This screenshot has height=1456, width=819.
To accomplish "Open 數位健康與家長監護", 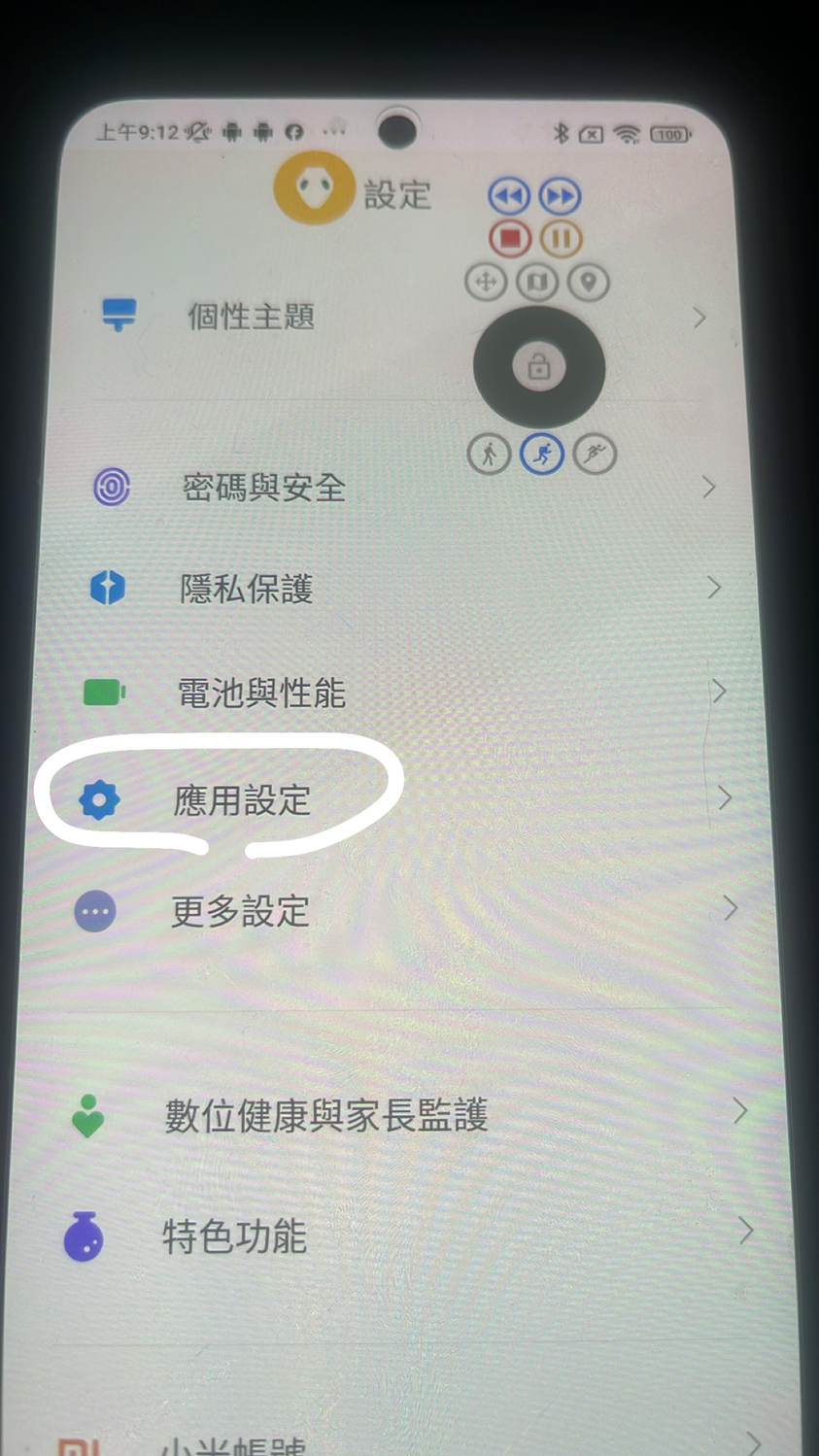I will coord(325,1115).
